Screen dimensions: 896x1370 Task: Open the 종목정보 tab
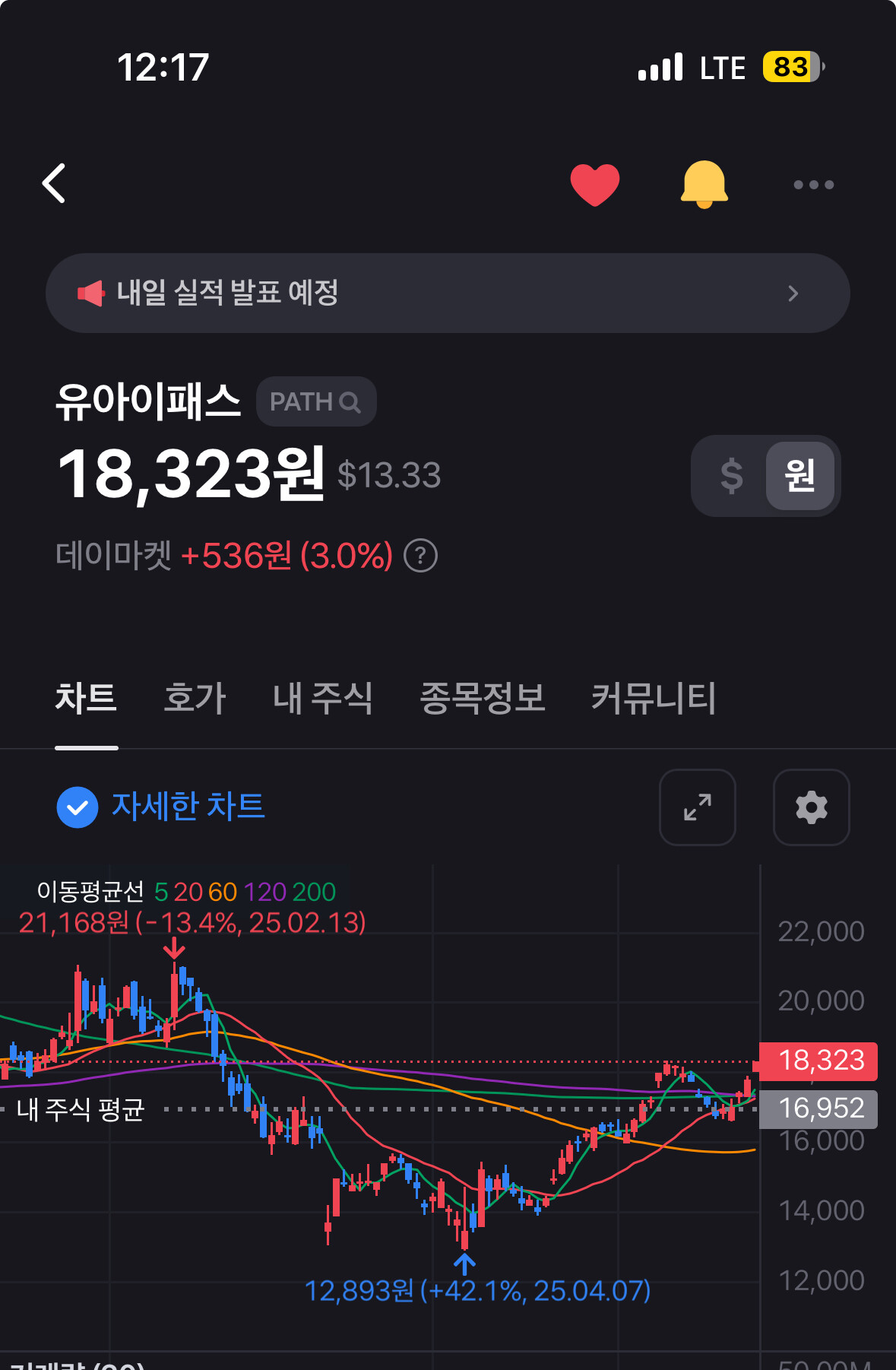click(x=483, y=698)
